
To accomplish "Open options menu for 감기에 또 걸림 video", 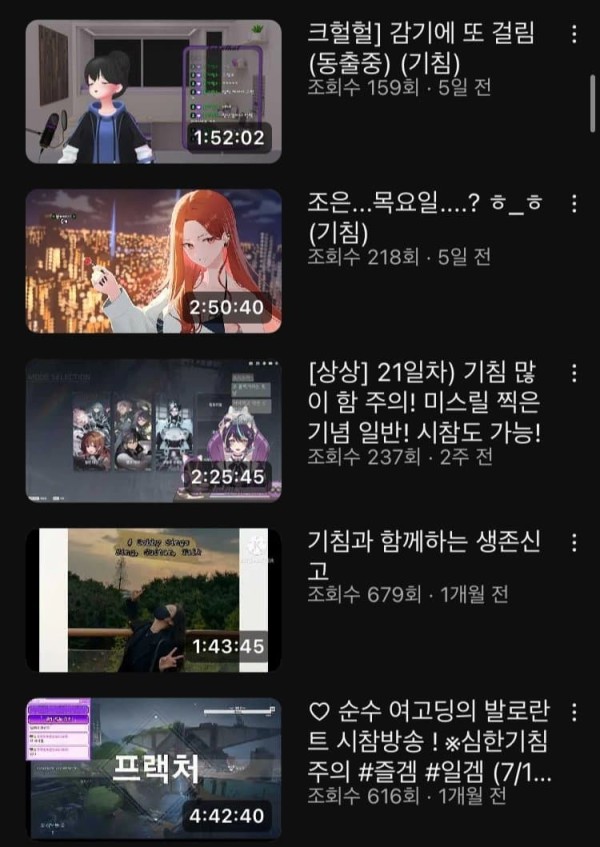I will [x=573, y=35].
